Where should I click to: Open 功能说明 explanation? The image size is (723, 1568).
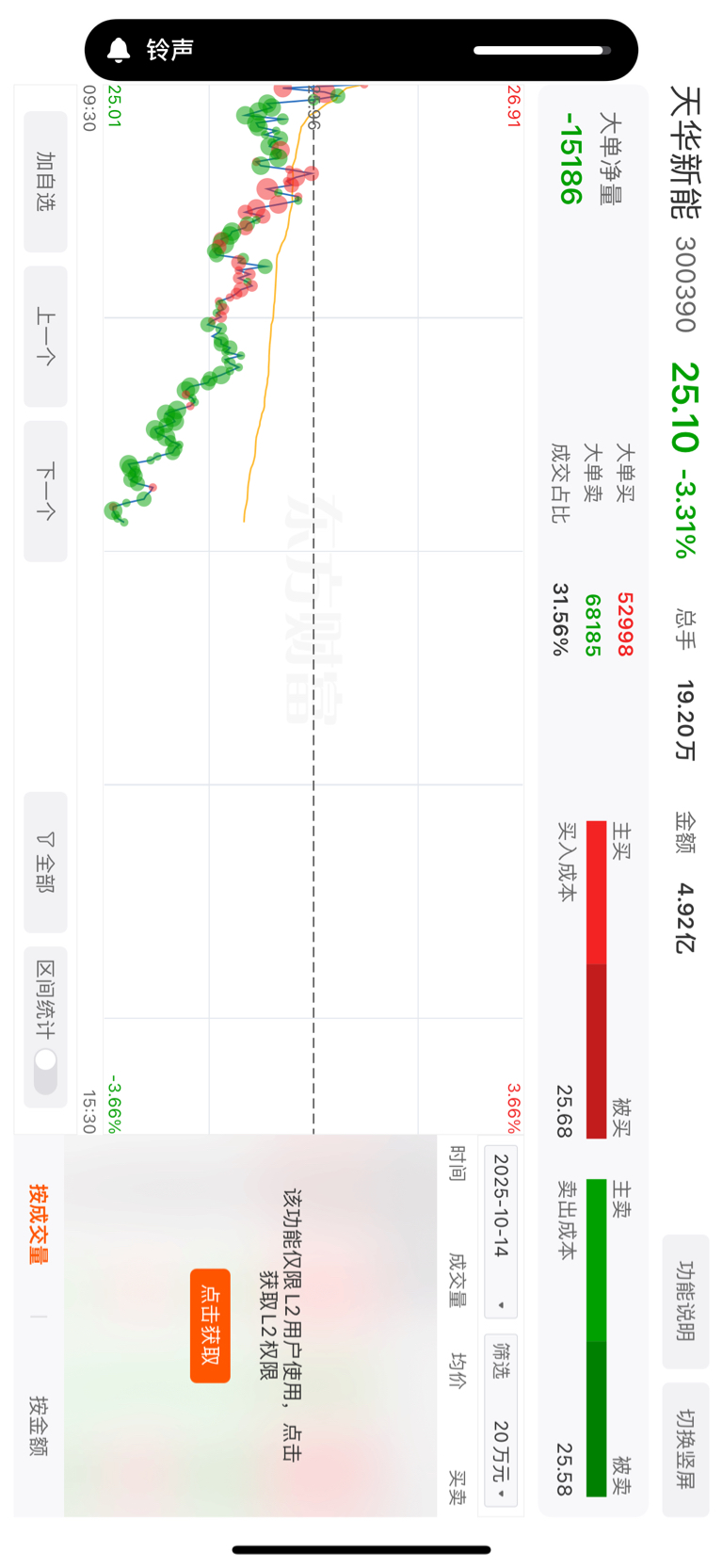tap(685, 1301)
